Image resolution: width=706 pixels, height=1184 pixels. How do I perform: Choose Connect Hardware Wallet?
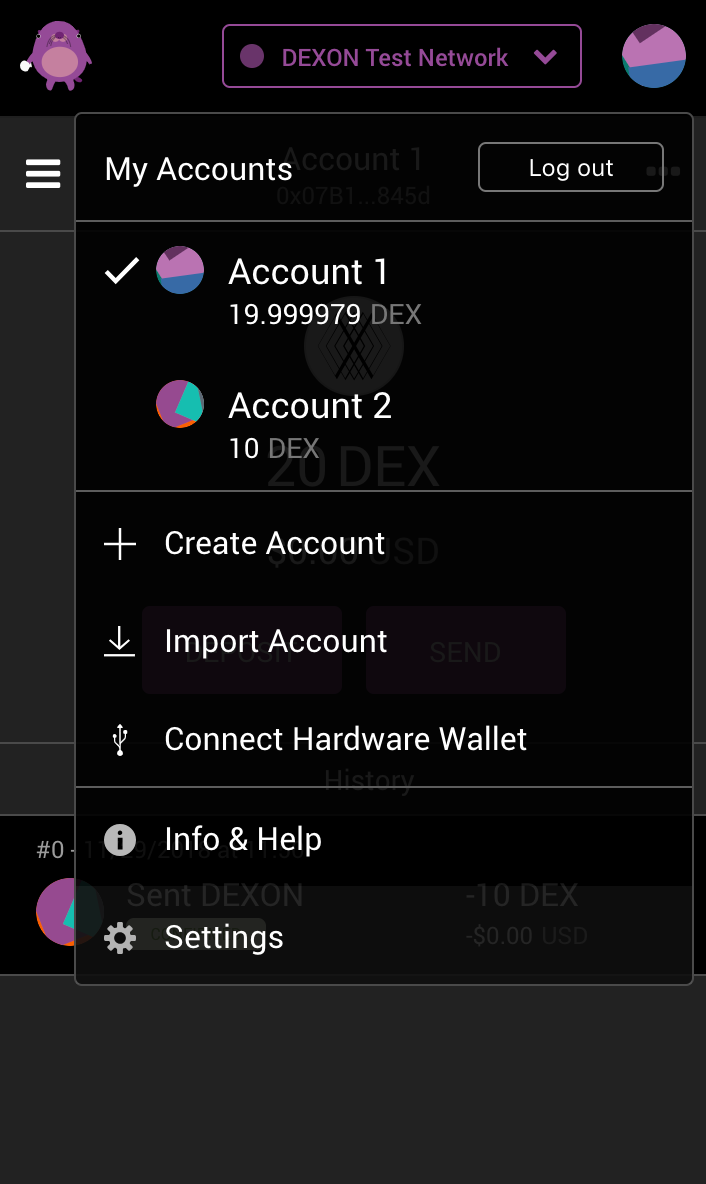pos(345,739)
